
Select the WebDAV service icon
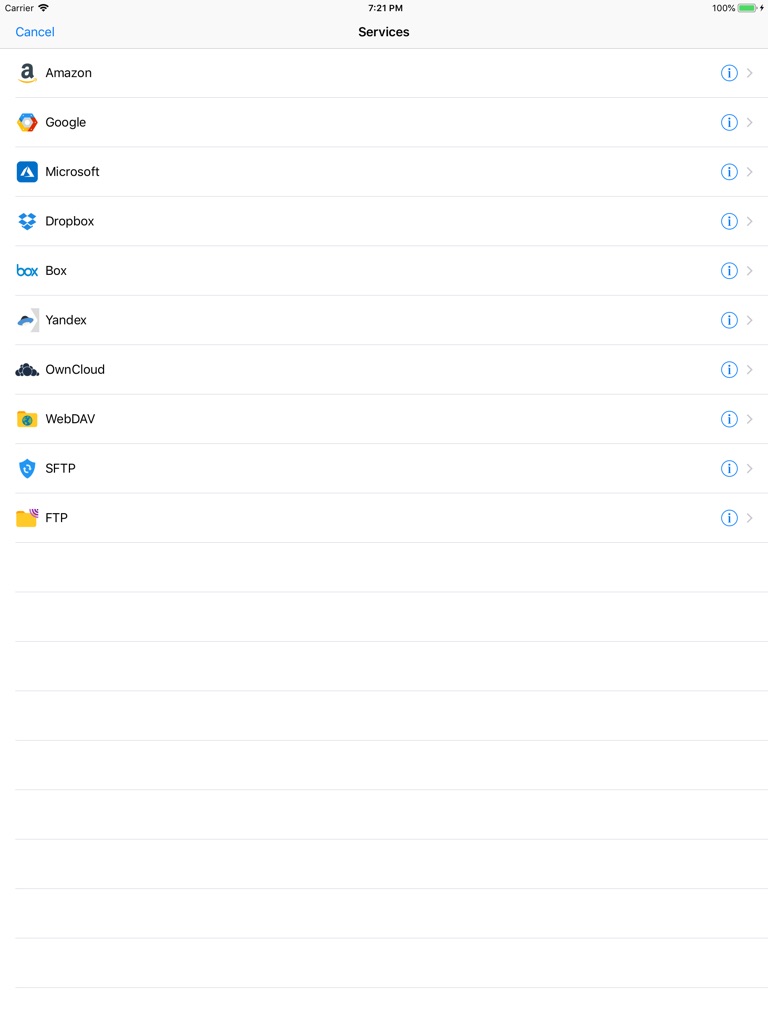click(x=26, y=419)
